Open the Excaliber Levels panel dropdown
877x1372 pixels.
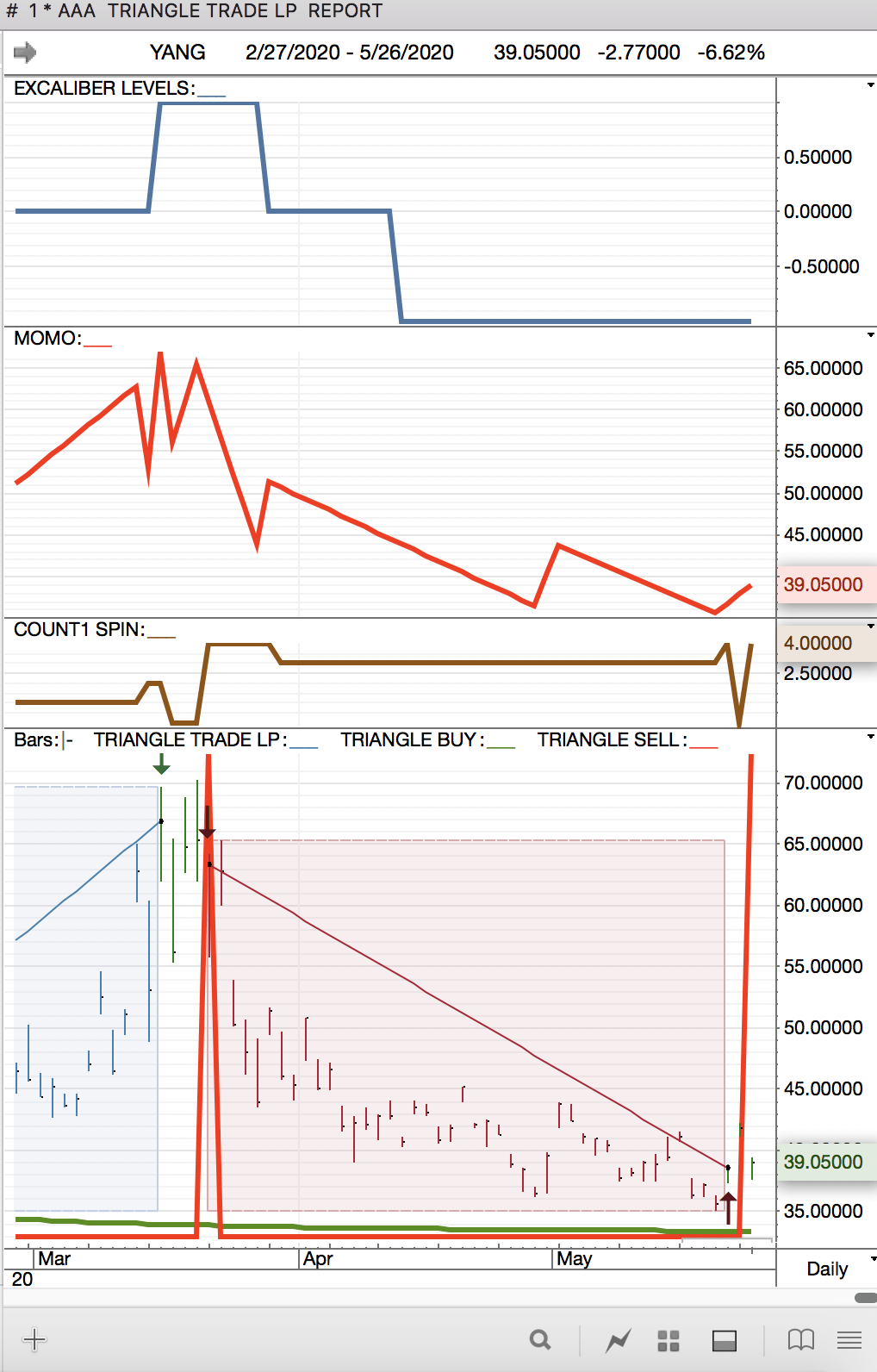click(x=870, y=85)
